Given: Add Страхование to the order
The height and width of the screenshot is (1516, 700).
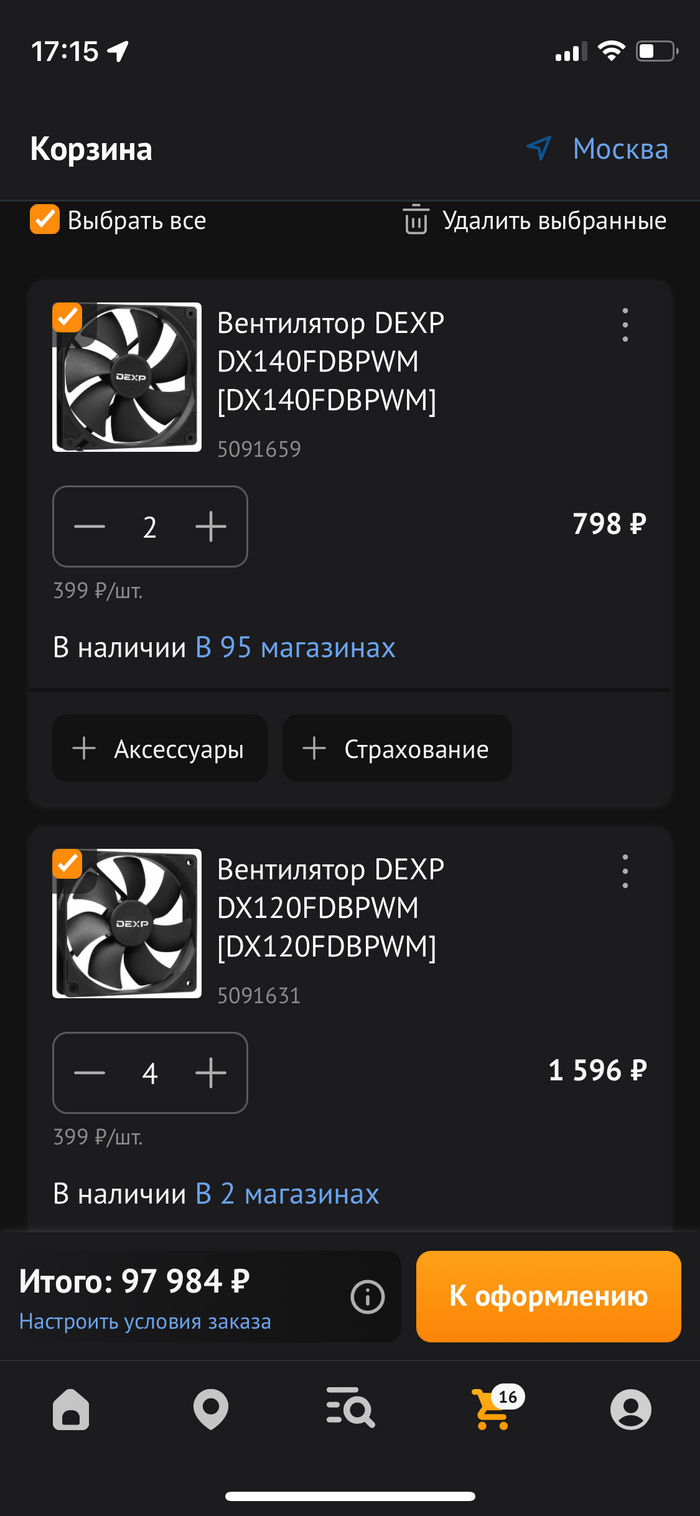Looking at the screenshot, I should point(397,749).
